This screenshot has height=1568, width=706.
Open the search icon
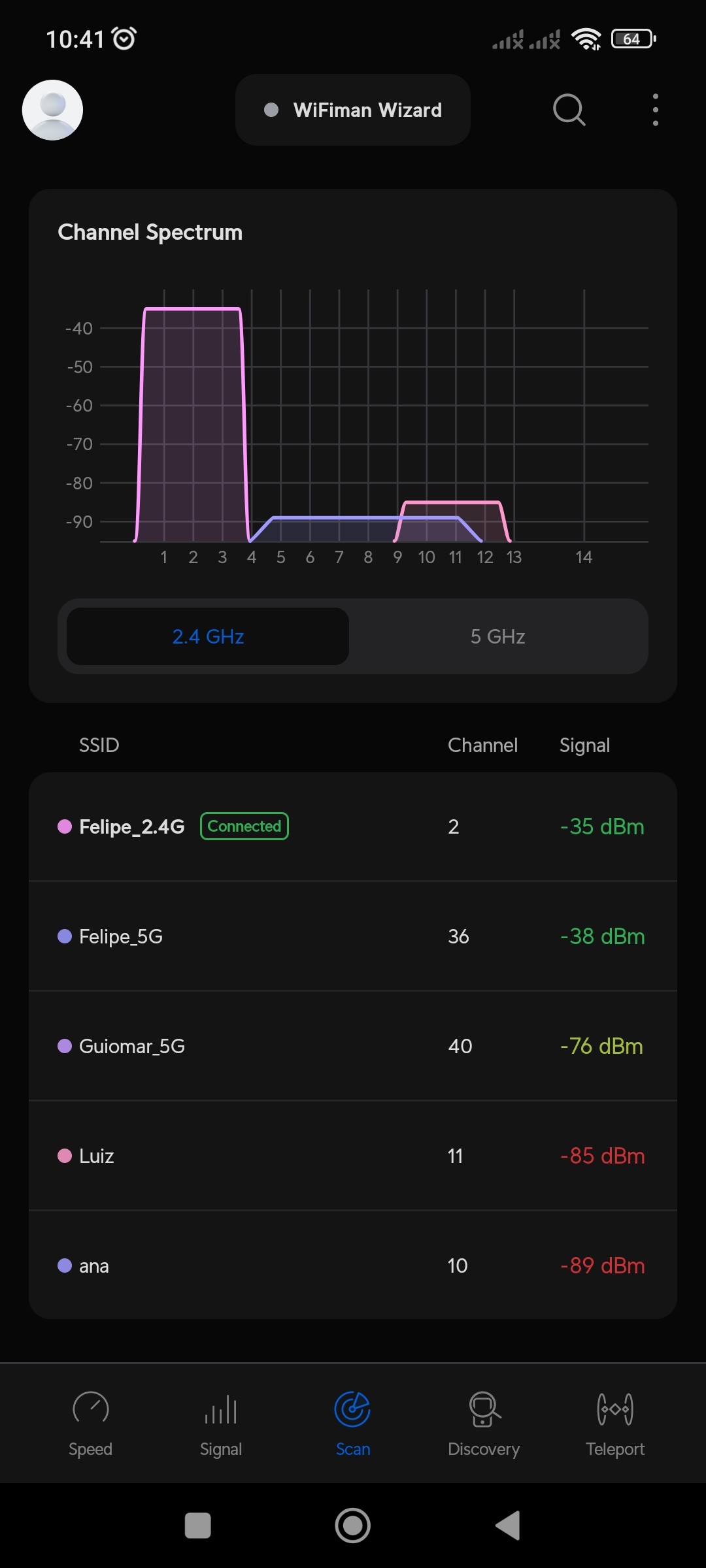[x=569, y=110]
